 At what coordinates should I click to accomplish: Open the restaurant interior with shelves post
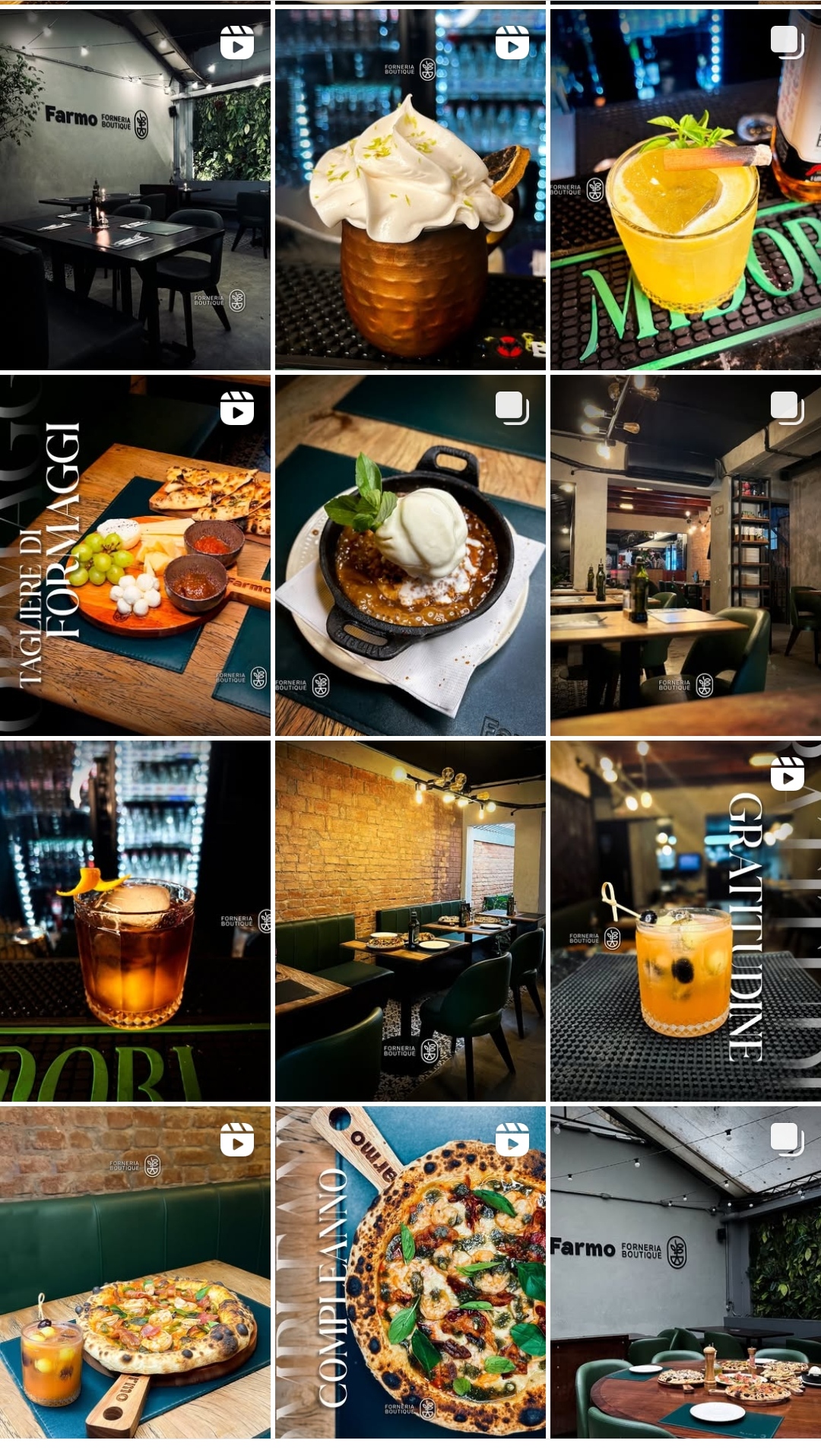[685, 555]
